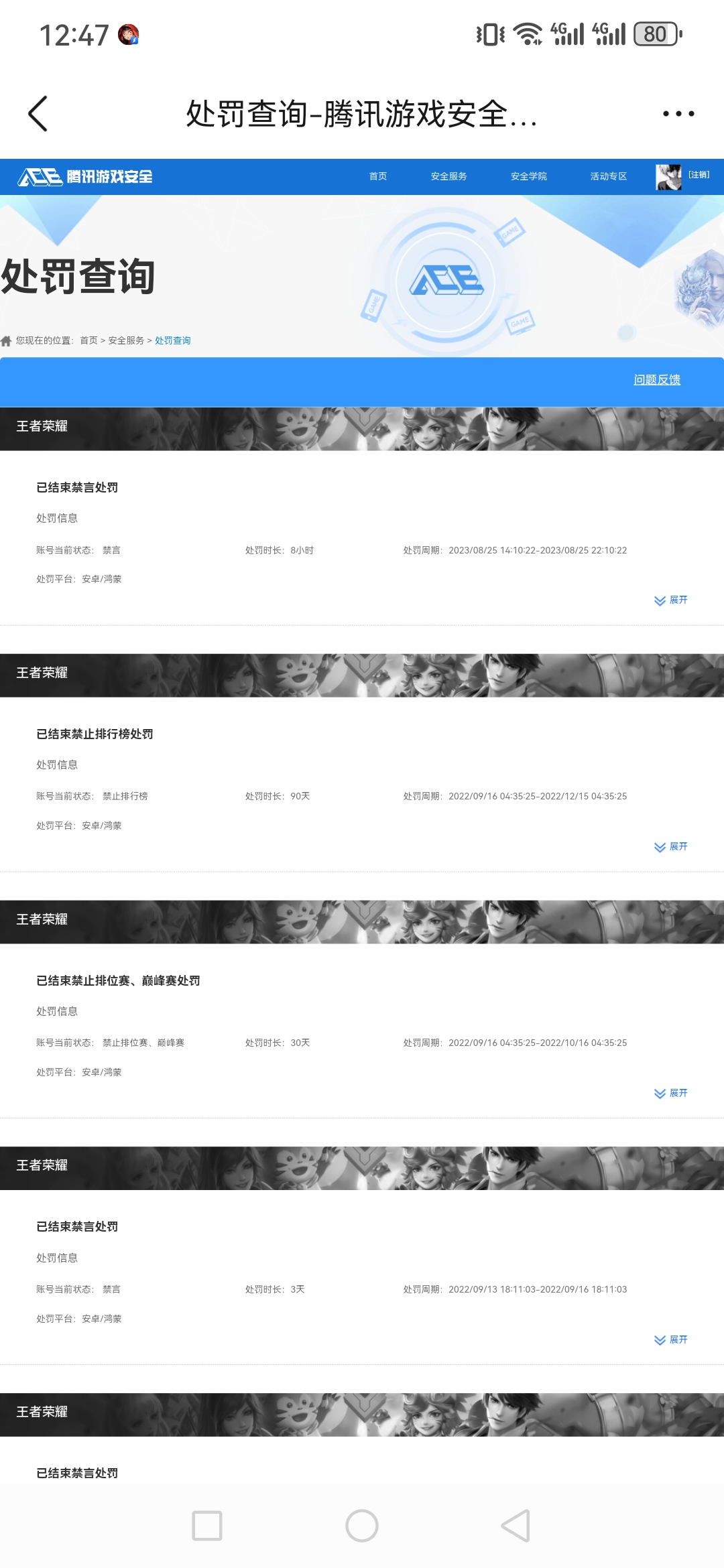Open 安全服务 in the breadcrumb

pyautogui.click(x=126, y=341)
